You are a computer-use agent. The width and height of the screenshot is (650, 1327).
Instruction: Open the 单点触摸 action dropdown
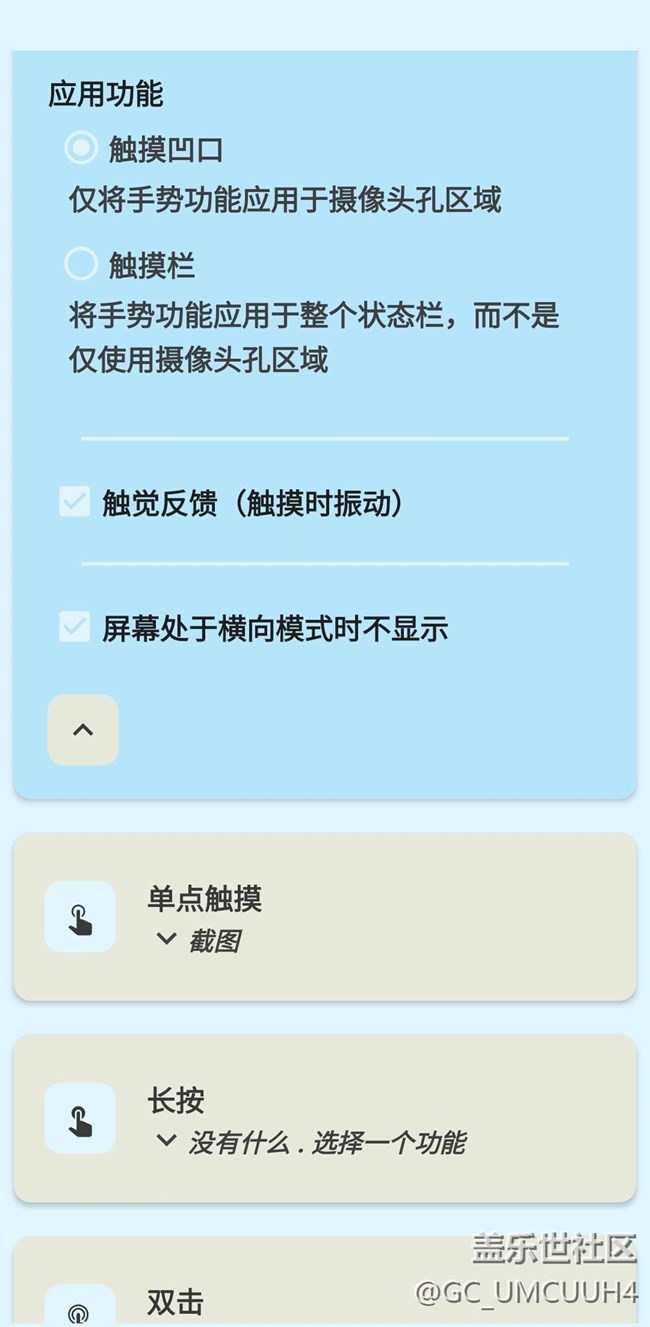coord(198,941)
